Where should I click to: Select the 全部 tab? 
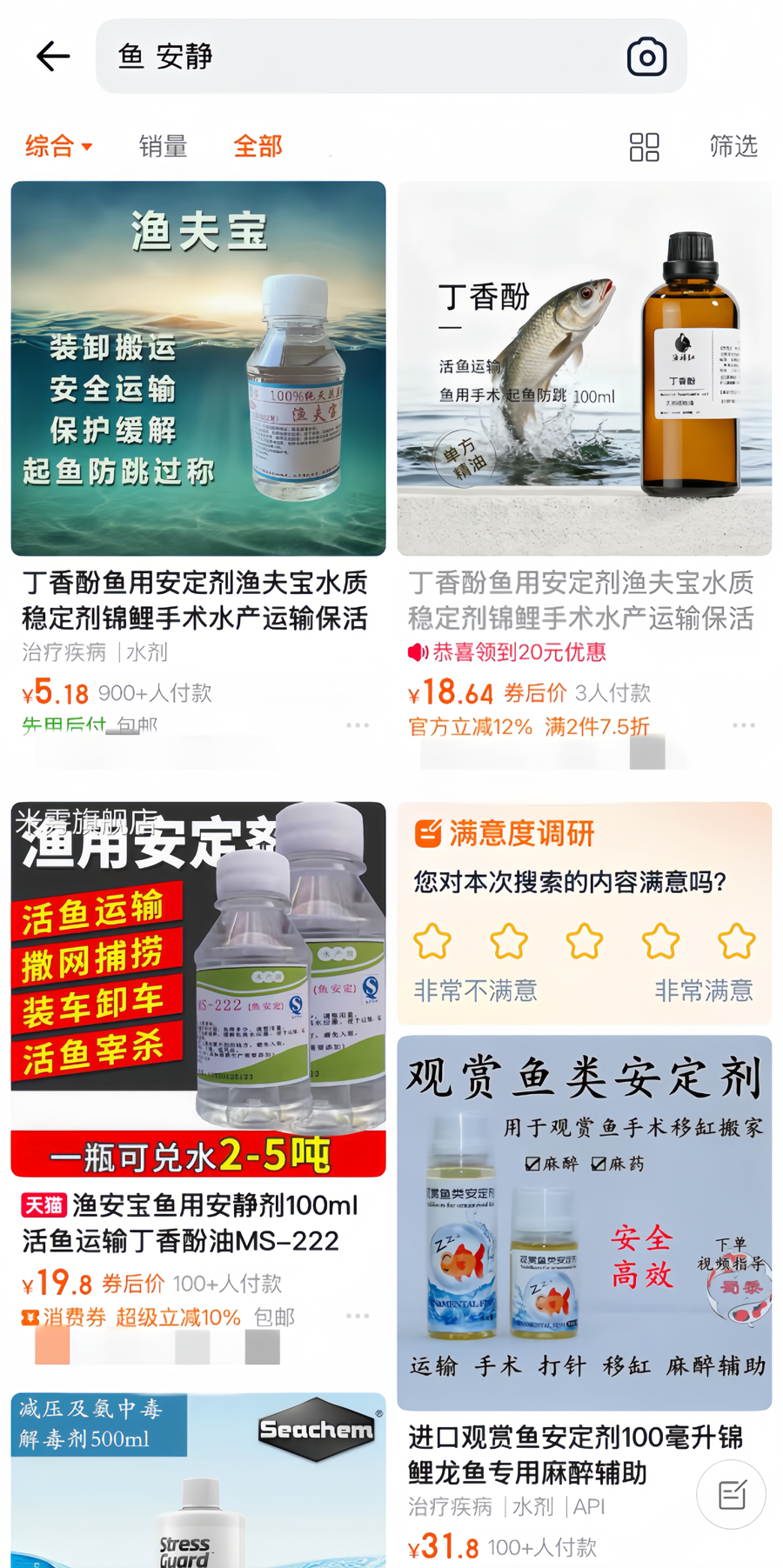point(258,146)
